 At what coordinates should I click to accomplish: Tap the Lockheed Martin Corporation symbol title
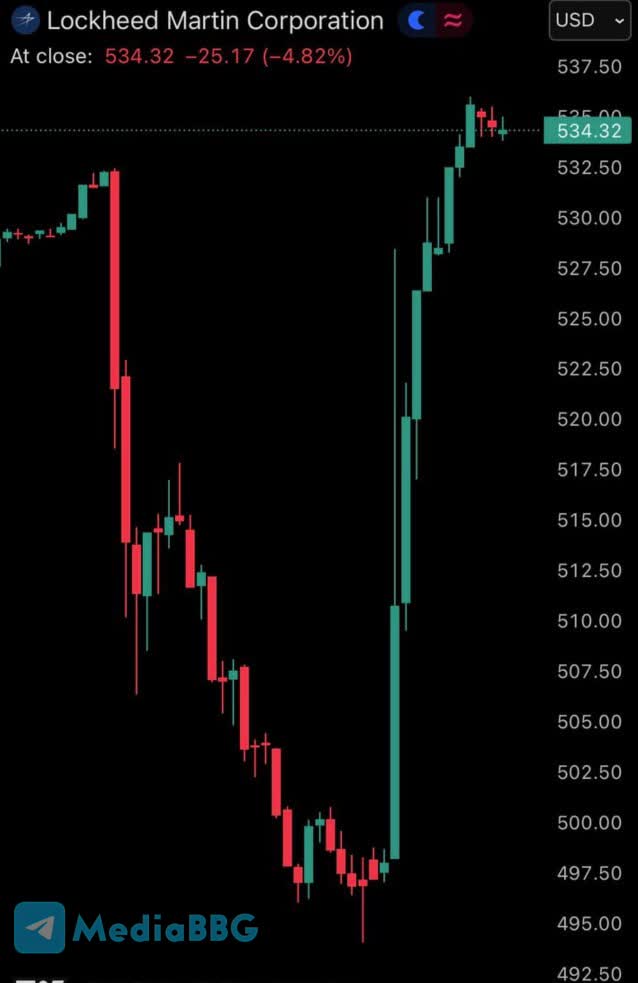[215, 20]
